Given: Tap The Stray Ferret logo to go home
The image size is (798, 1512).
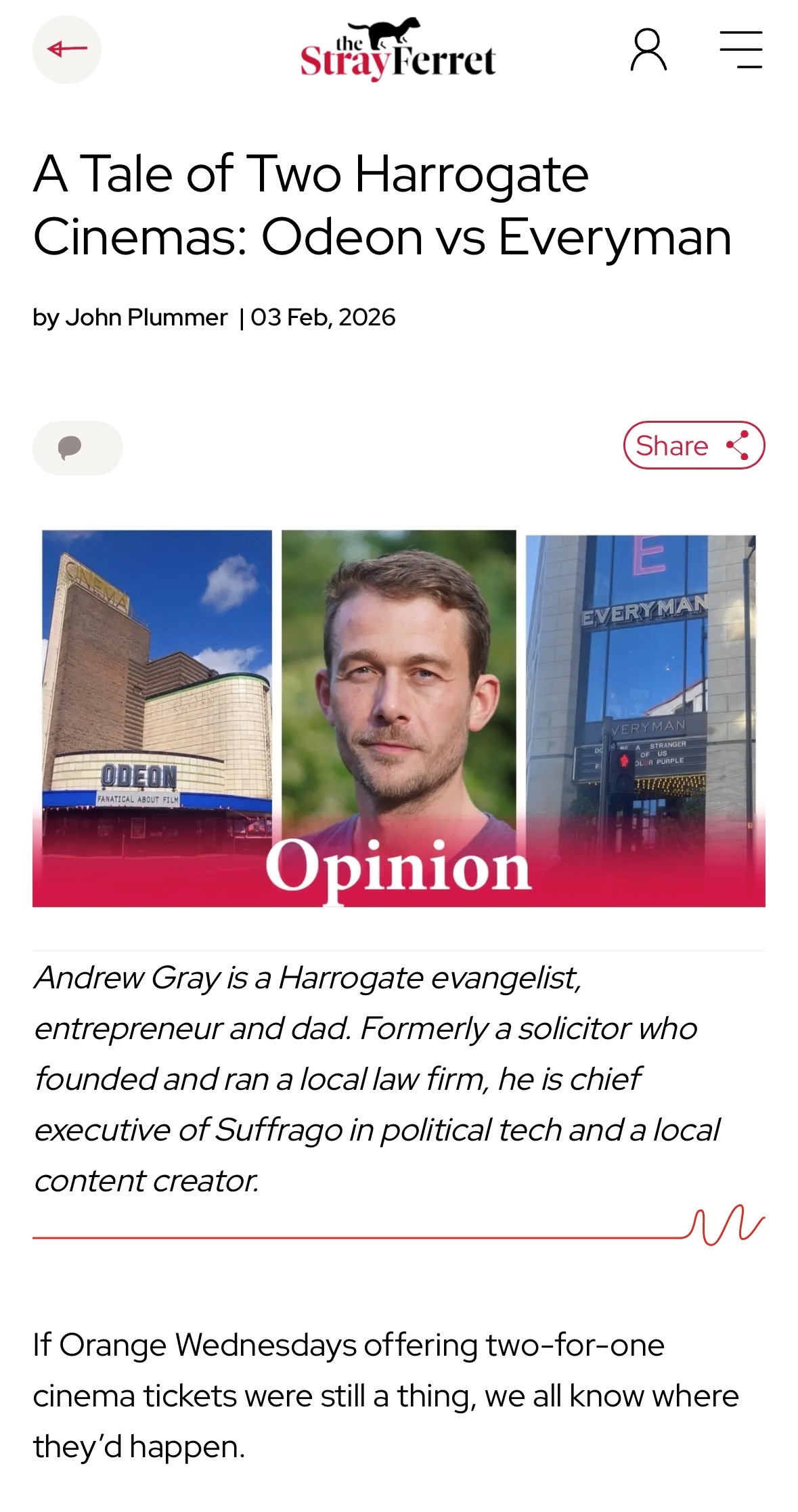Looking at the screenshot, I should [x=398, y=49].
